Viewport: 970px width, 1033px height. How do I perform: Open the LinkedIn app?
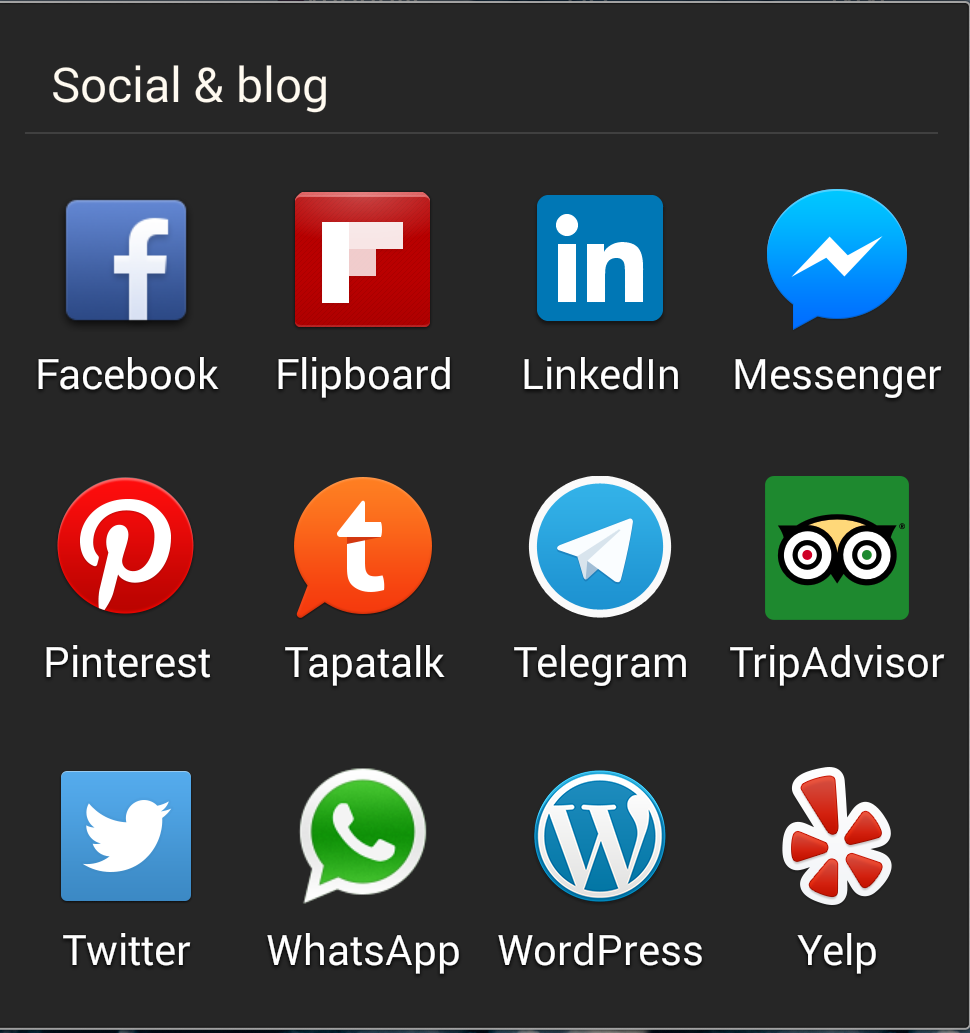click(600, 259)
